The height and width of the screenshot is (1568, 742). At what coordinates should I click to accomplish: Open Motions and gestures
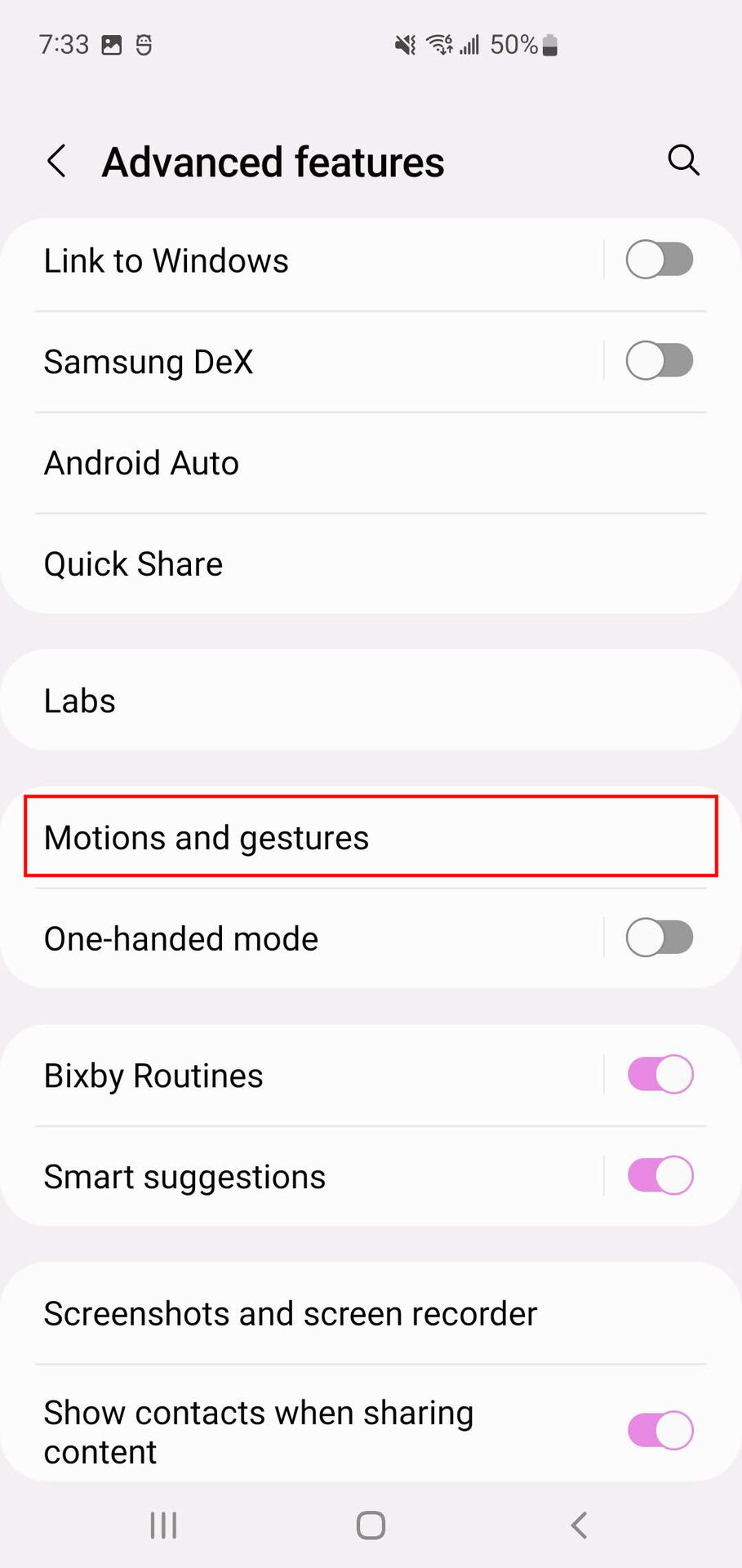tap(371, 837)
